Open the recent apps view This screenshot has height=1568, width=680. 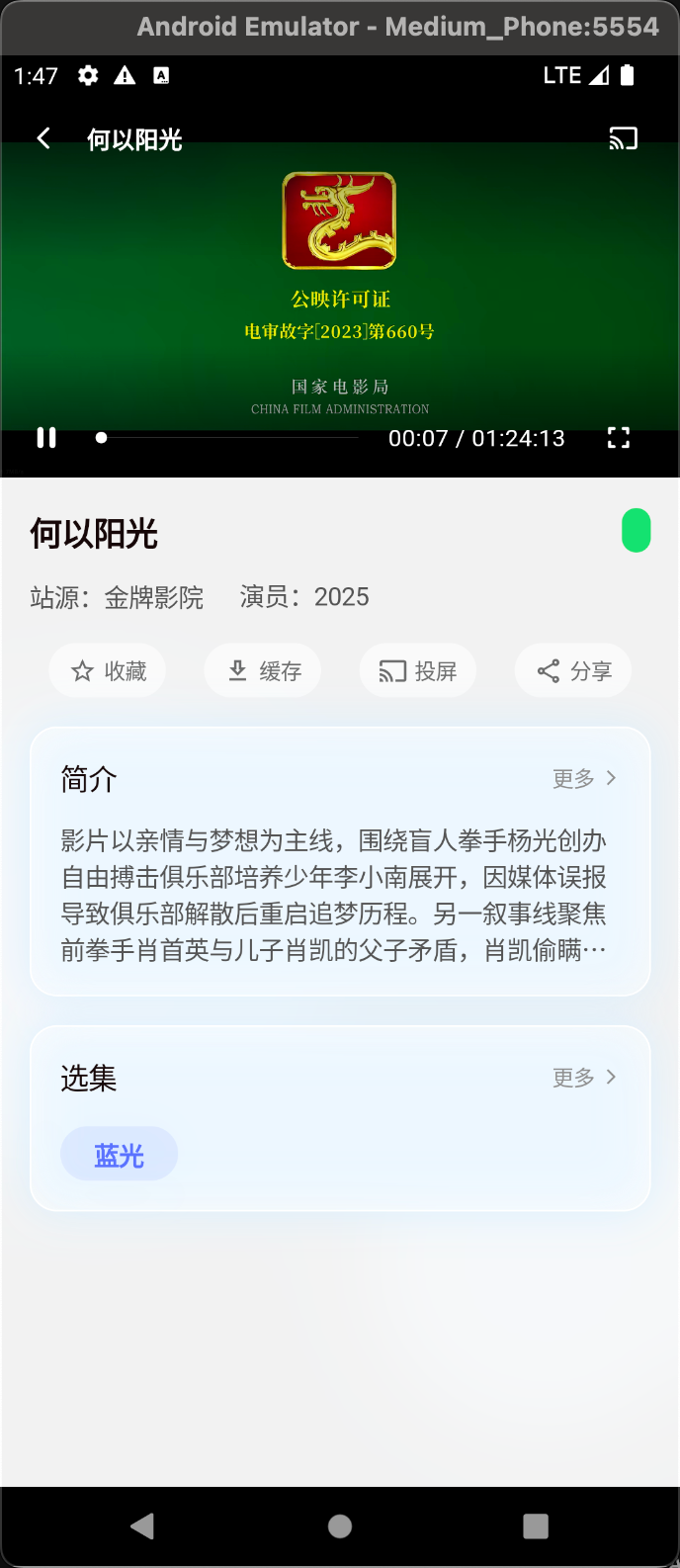[536, 1526]
